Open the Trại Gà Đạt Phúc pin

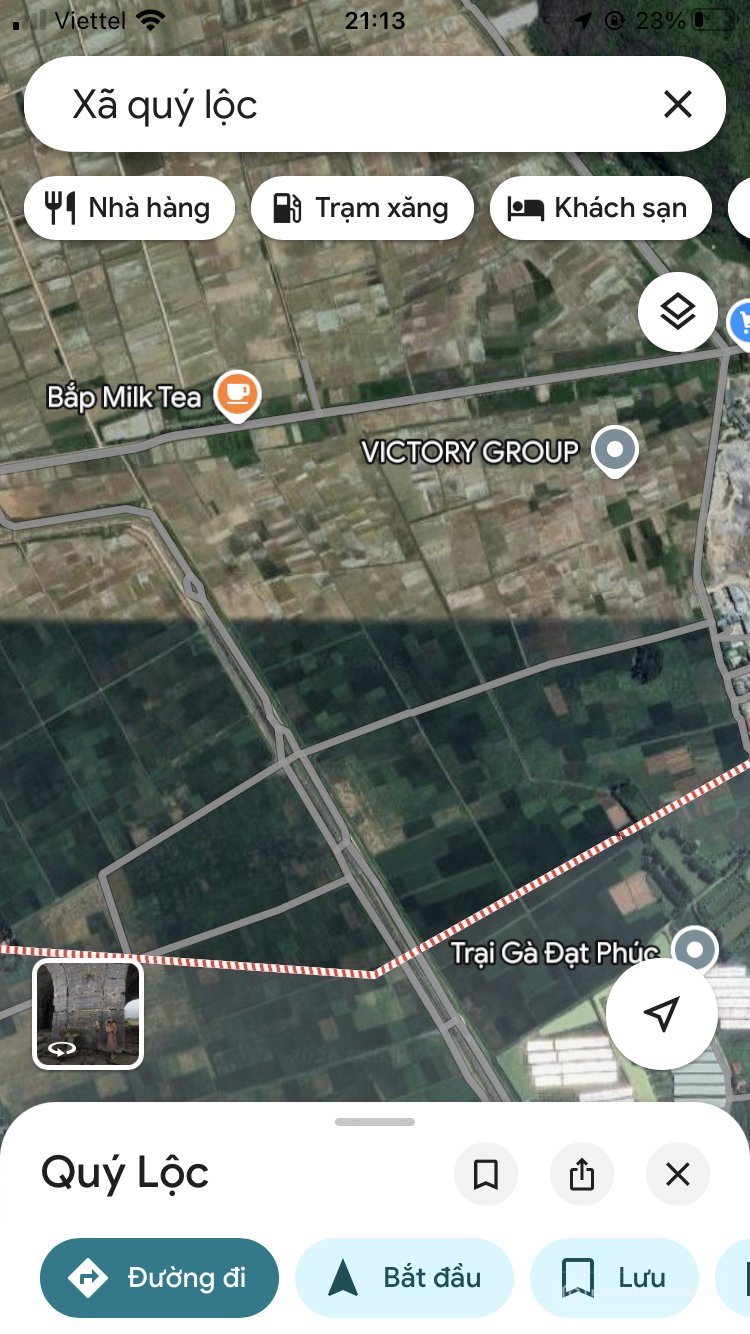[694, 949]
